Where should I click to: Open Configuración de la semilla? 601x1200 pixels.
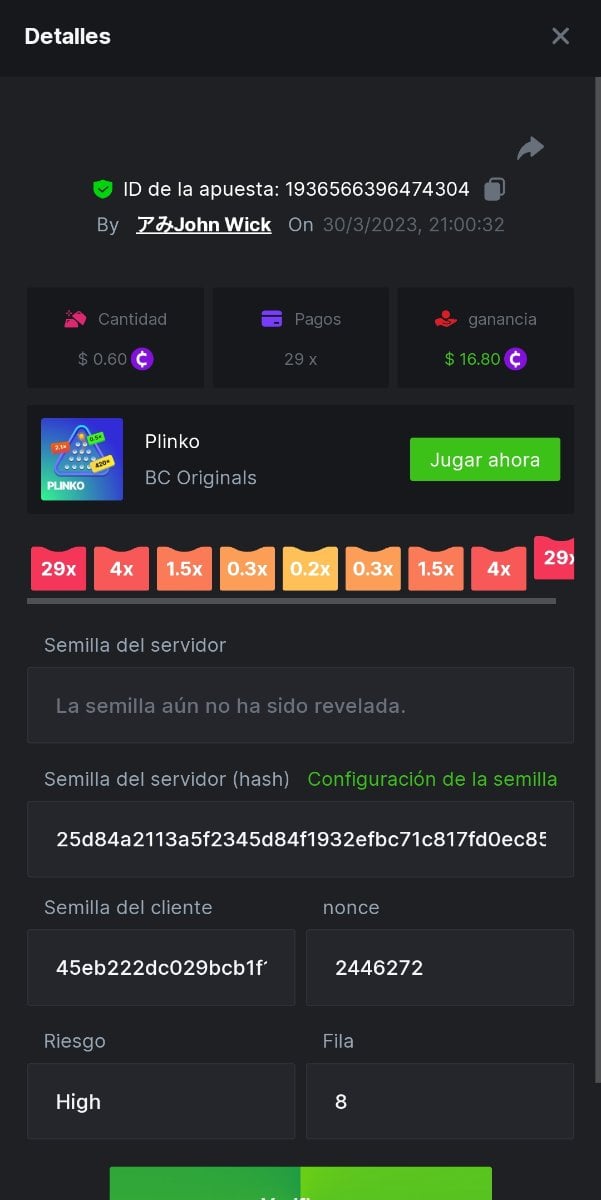pyautogui.click(x=432, y=779)
